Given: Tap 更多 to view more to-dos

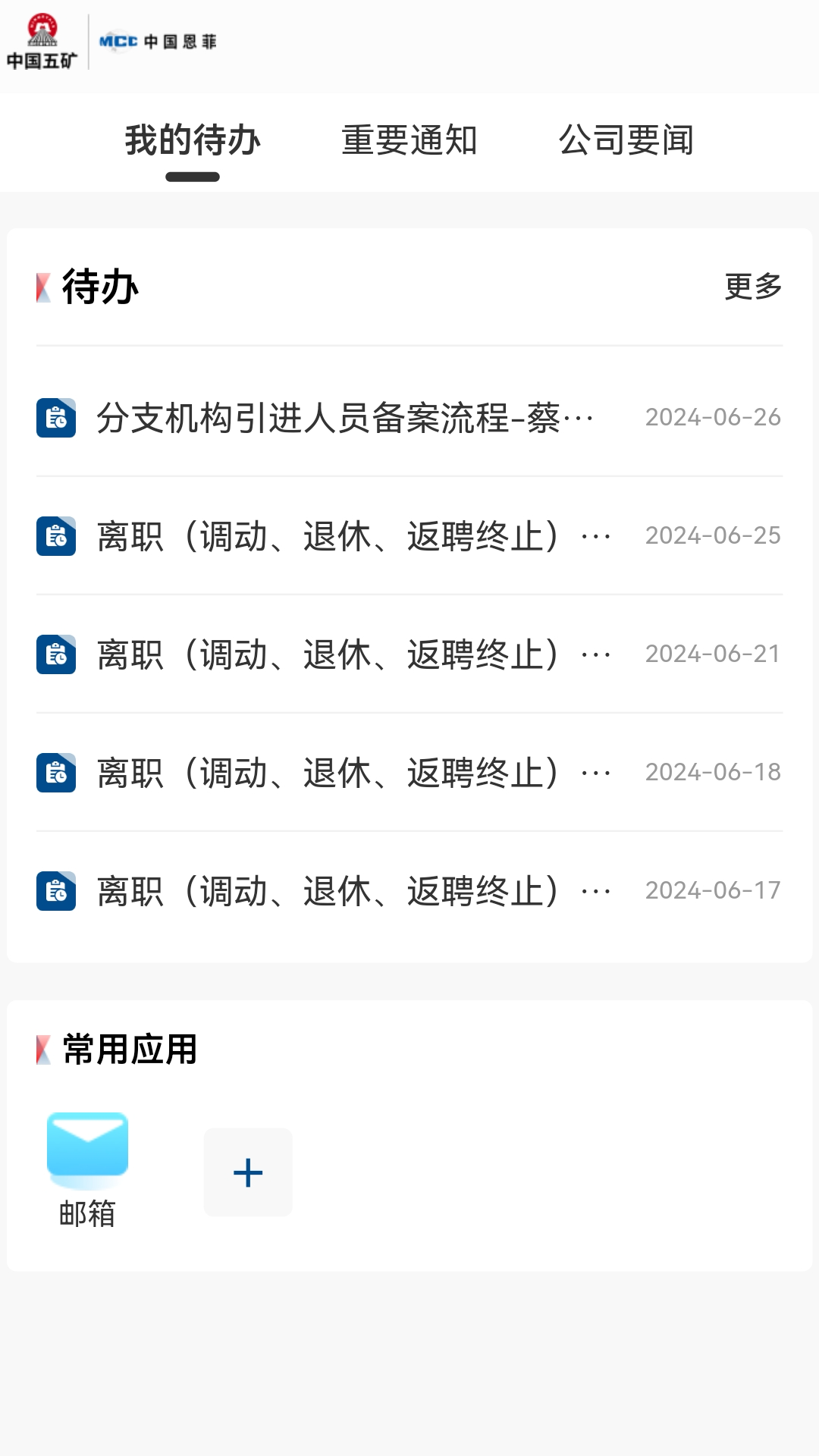Looking at the screenshot, I should point(752,287).
